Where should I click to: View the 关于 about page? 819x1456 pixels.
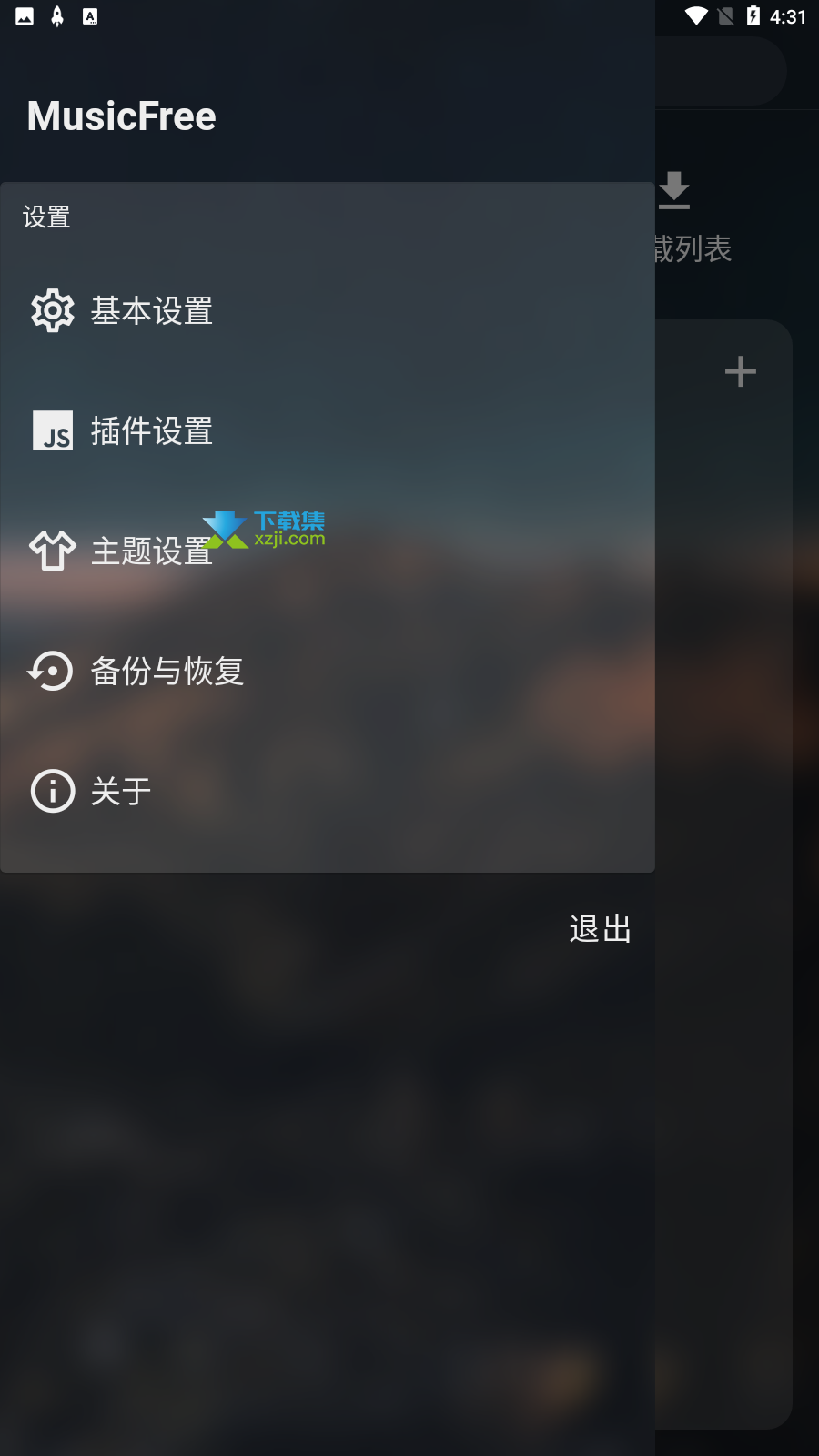pos(120,791)
